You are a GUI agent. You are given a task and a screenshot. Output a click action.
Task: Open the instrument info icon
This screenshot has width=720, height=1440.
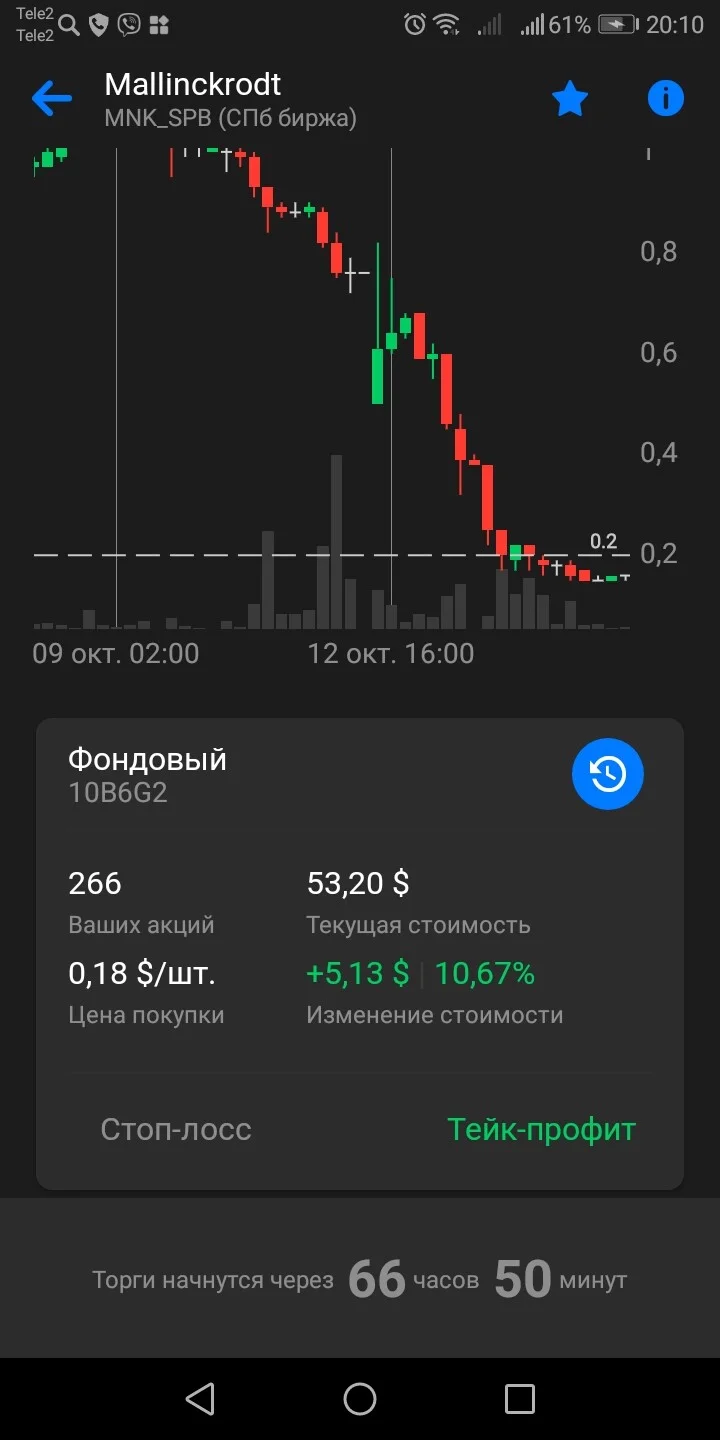[x=666, y=98]
